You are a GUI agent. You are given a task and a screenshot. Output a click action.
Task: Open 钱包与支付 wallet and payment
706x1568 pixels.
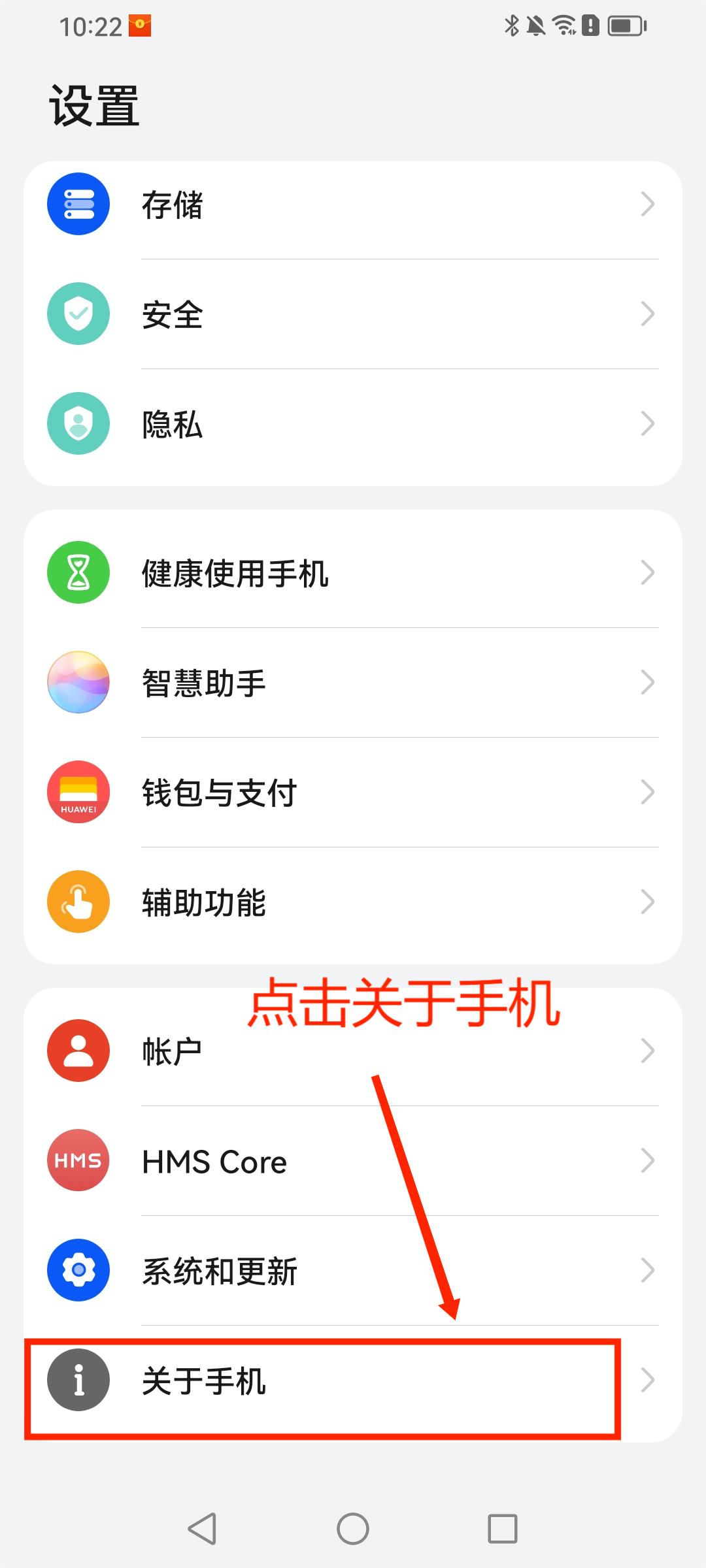(353, 792)
